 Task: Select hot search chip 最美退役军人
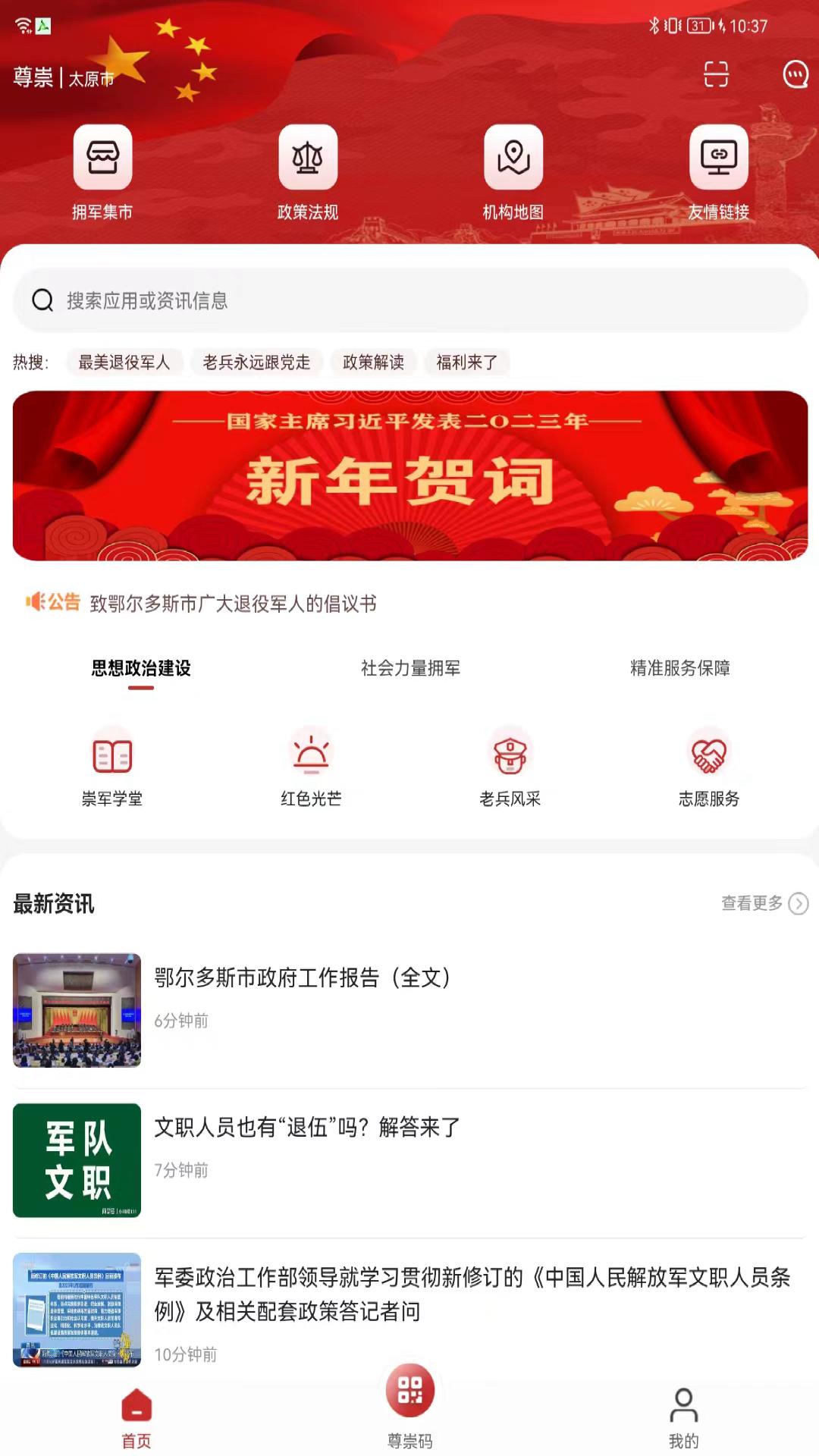pos(124,362)
